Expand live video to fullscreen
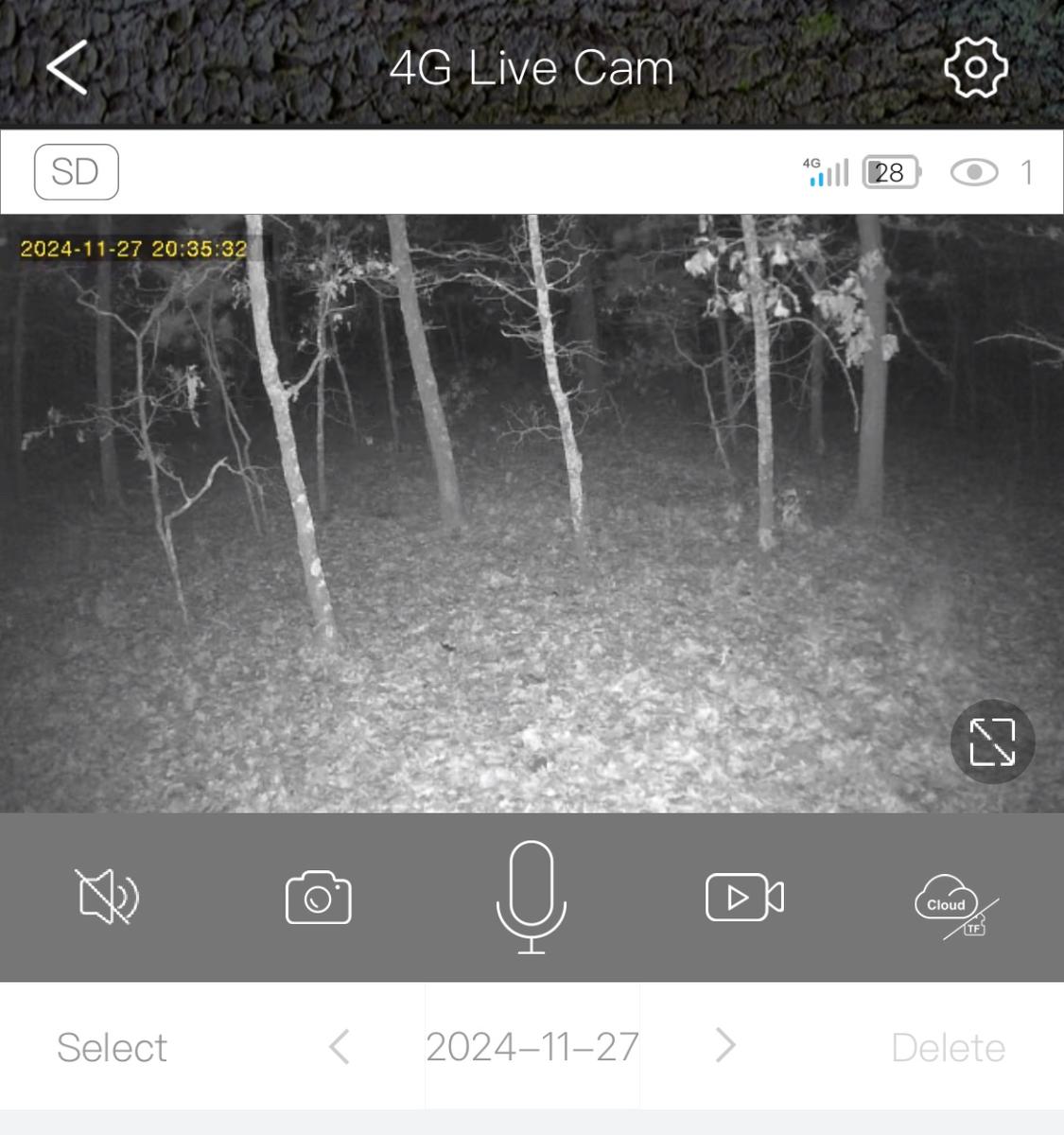This screenshot has width=1064, height=1135. 992,742
